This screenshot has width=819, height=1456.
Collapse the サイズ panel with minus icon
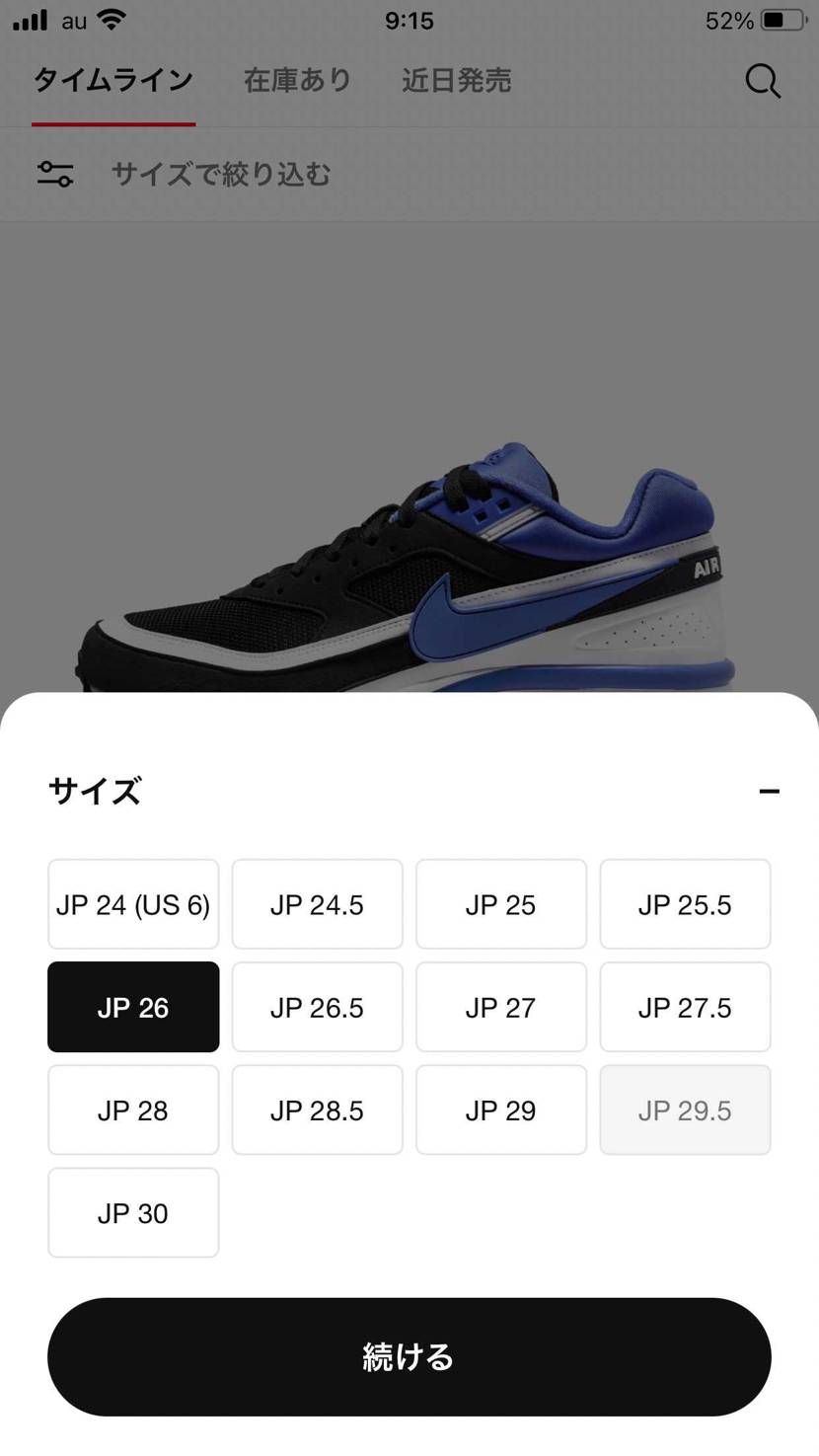771,790
